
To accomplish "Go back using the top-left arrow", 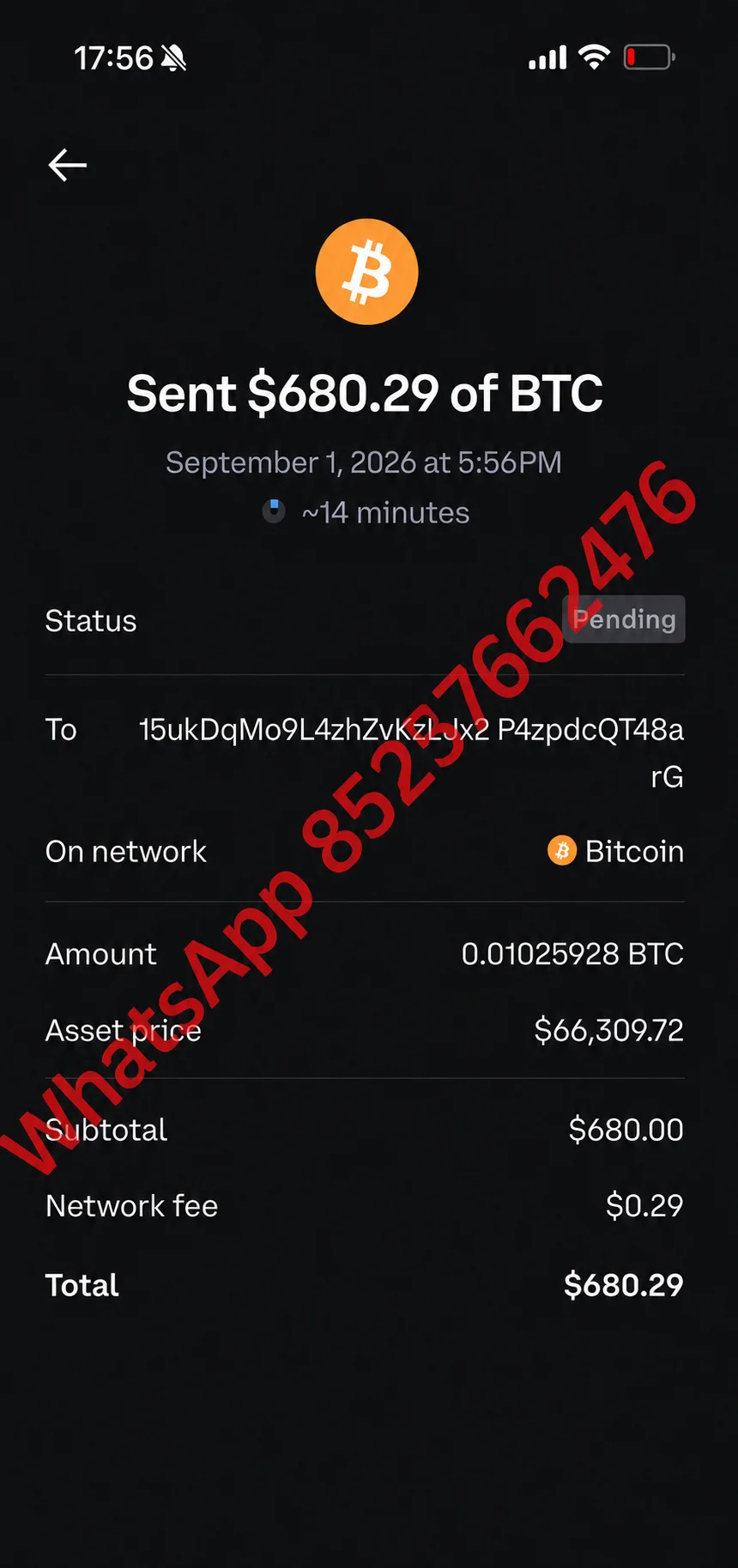I will pyautogui.click(x=68, y=165).
